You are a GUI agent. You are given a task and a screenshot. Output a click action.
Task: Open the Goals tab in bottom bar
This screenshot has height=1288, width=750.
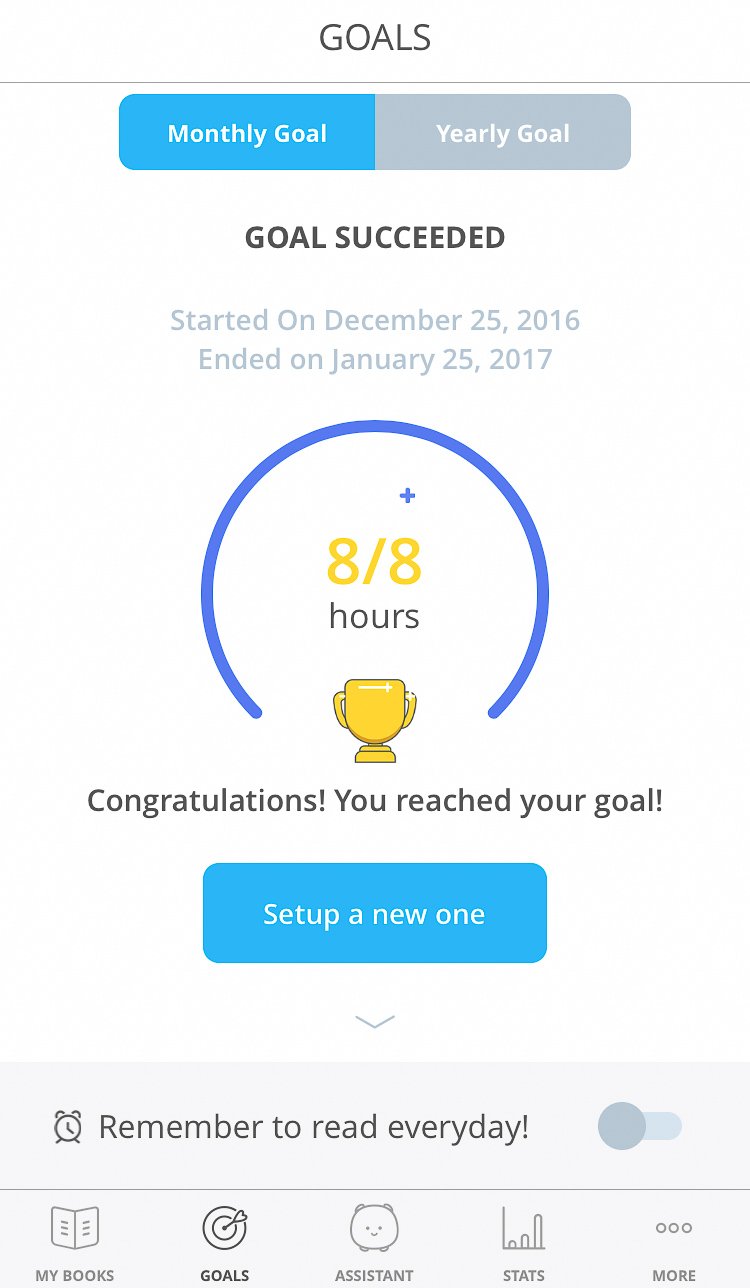(x=225, y=1241)
